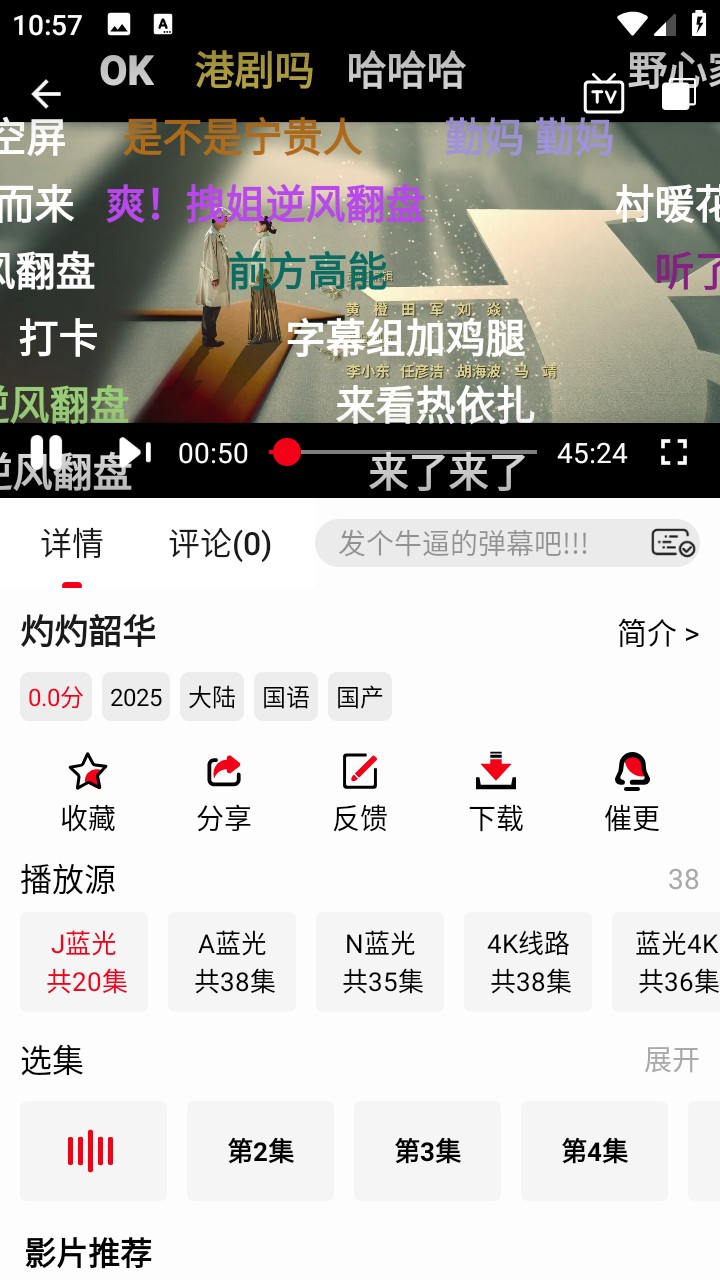Switch playback source to A蓝光

(x=232, y=961)
